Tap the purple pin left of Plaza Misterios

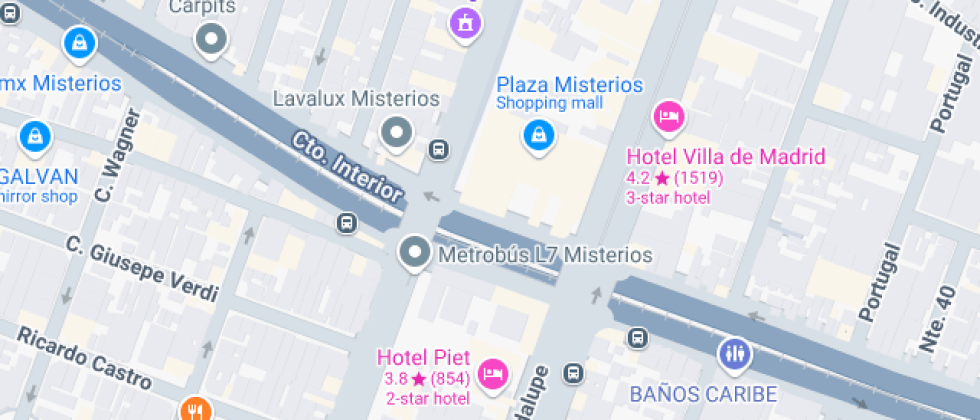tap(465, 22)
